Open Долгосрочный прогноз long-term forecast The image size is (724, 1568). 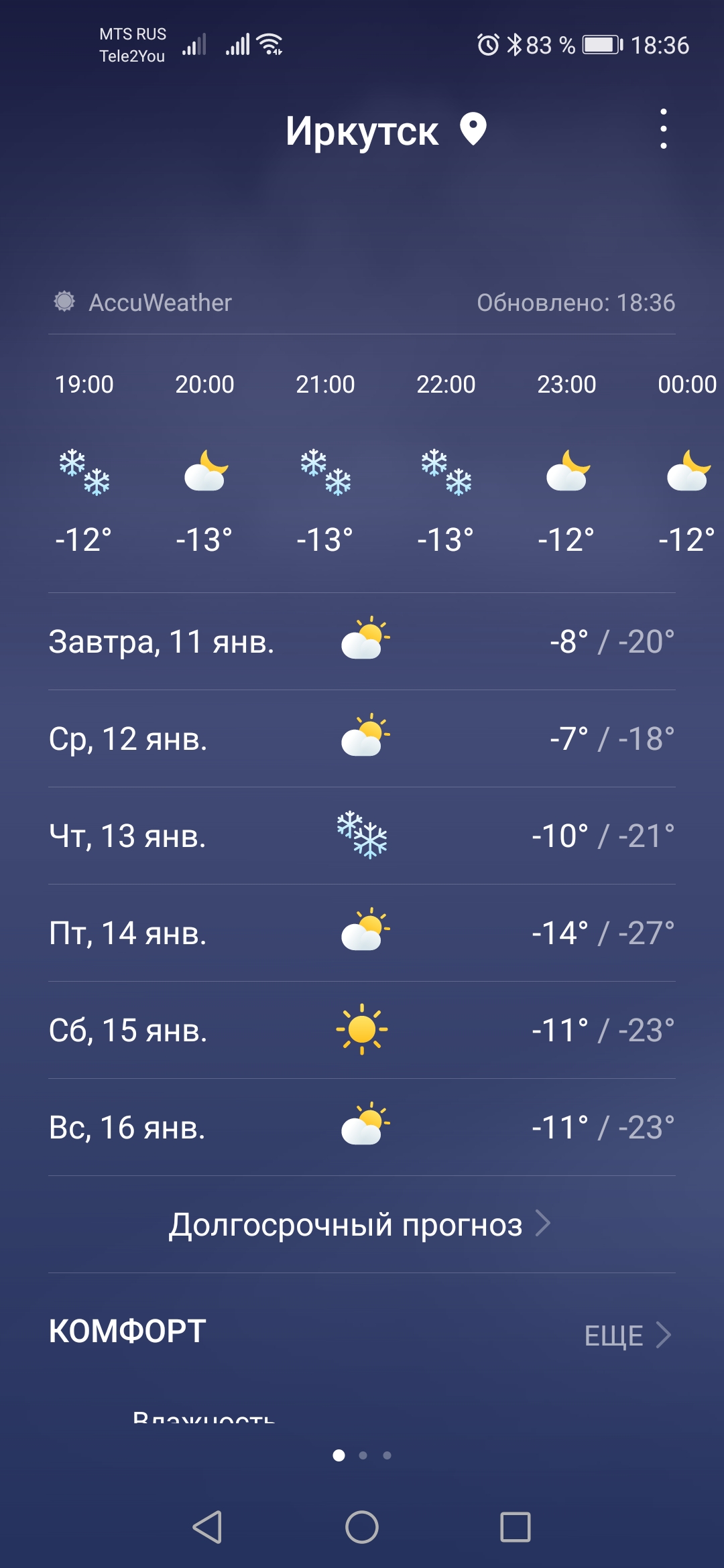point(361,1224)
